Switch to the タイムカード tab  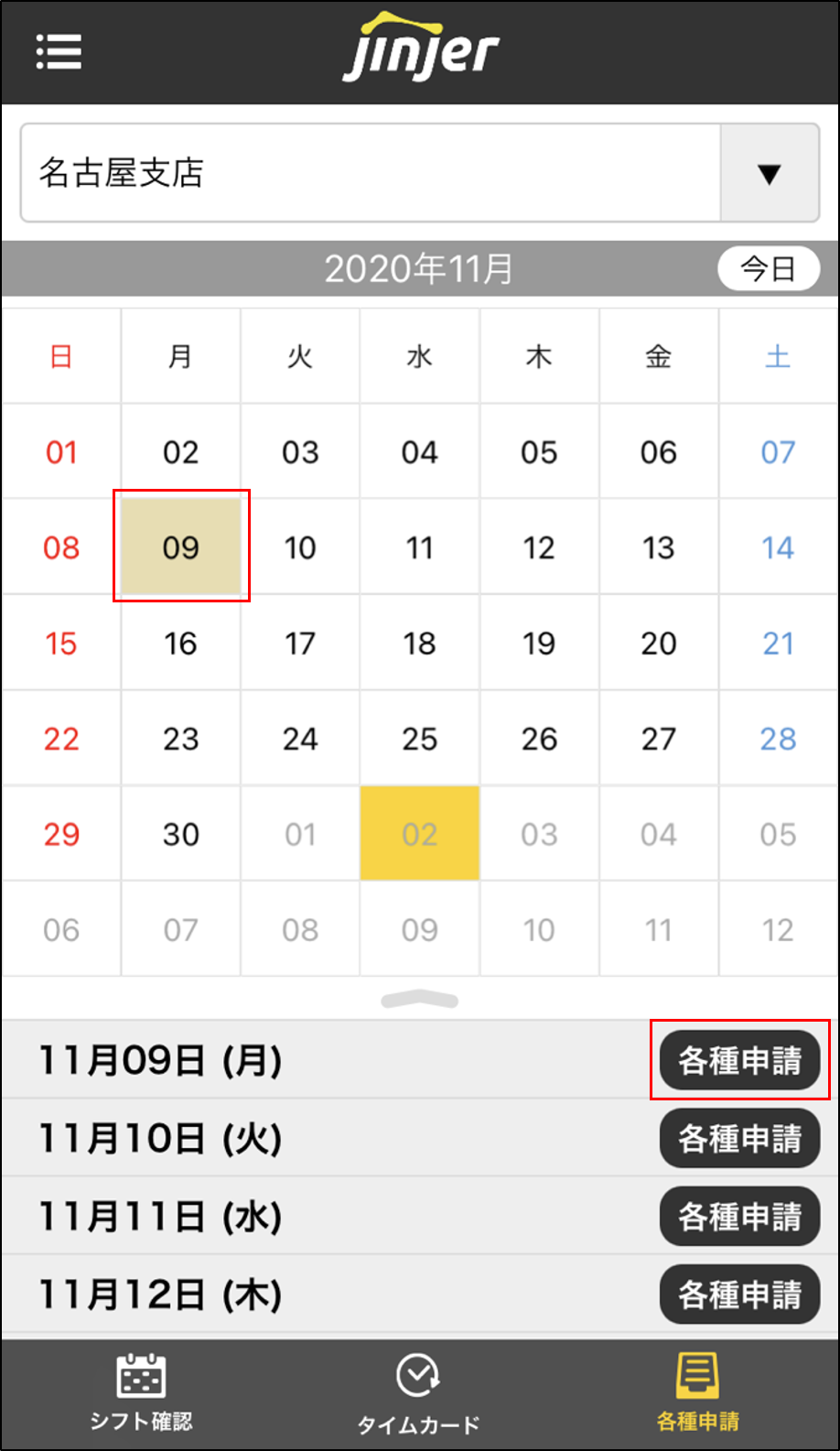(419, 1393)
